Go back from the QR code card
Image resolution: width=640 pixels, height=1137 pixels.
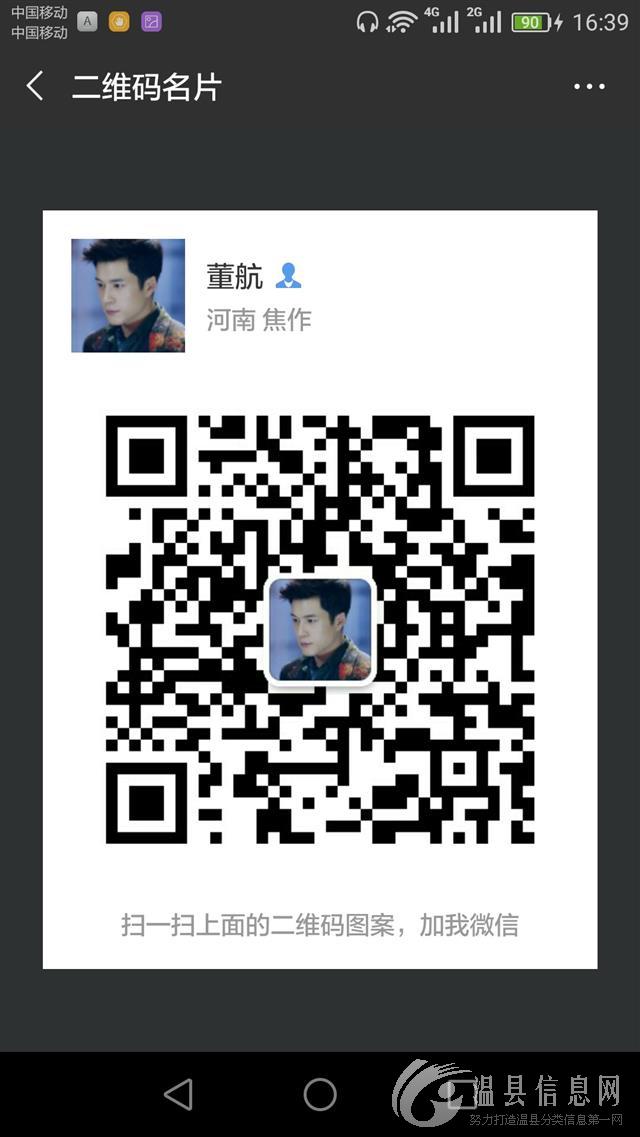click(34, 86)
